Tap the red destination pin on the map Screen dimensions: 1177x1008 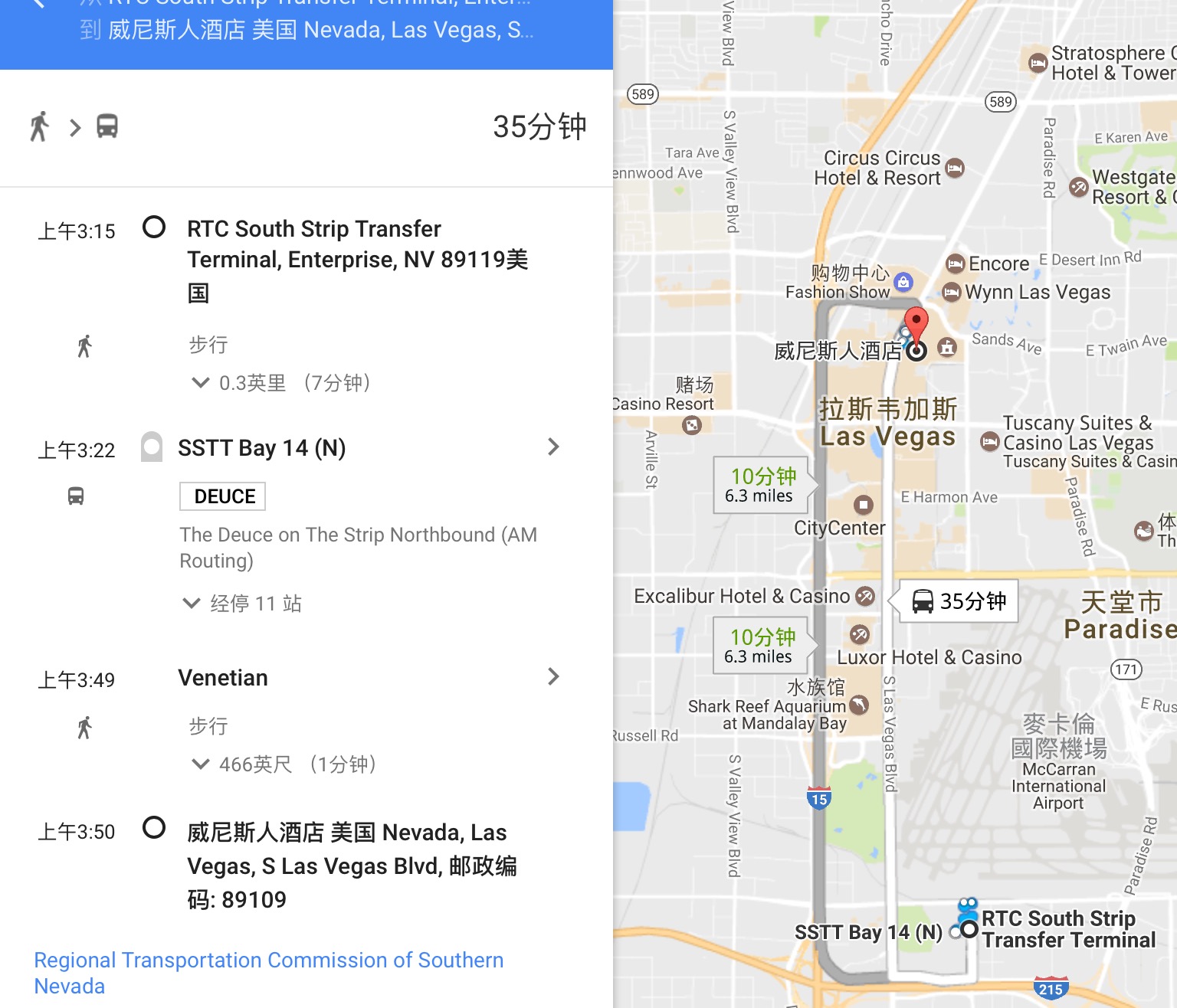[x=916, y=322]
